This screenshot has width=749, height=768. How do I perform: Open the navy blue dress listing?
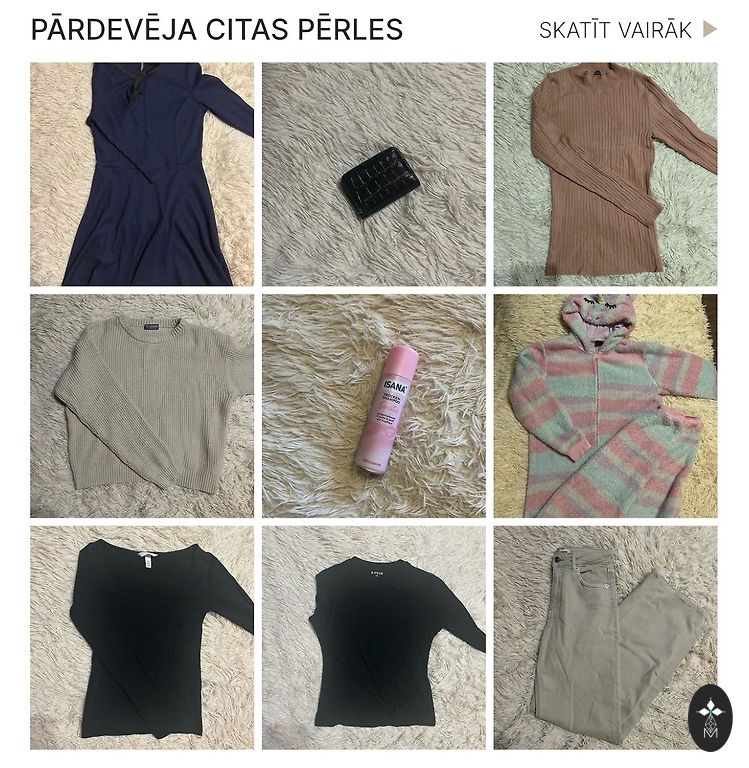pos(142,174)
